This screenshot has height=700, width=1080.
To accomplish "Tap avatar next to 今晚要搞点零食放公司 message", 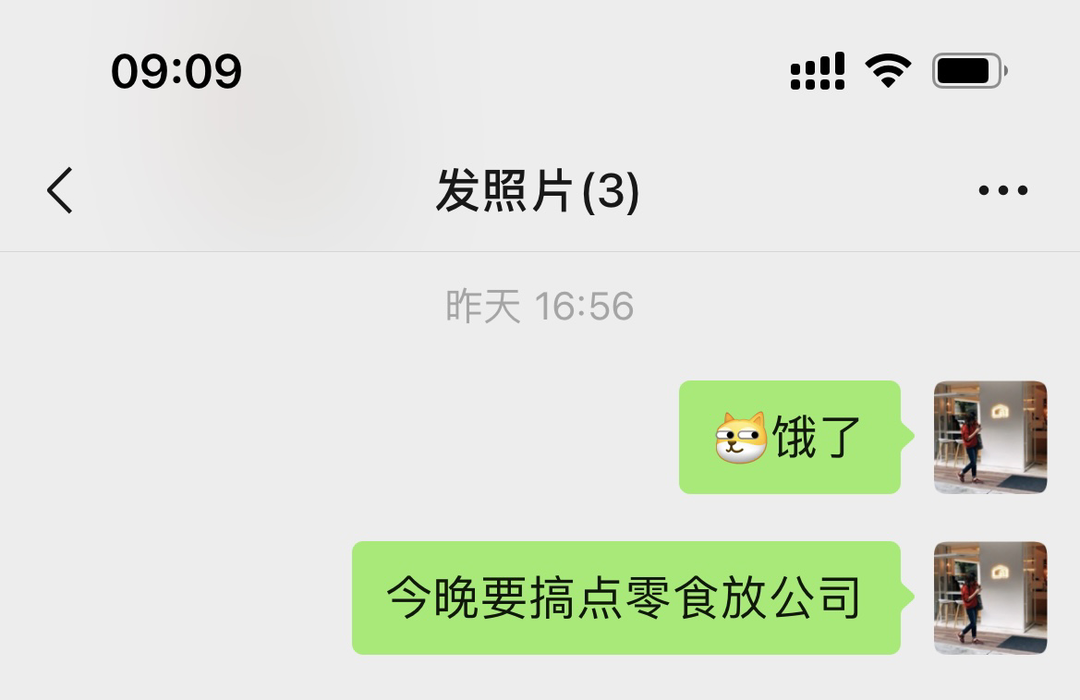I will [990, 598].
